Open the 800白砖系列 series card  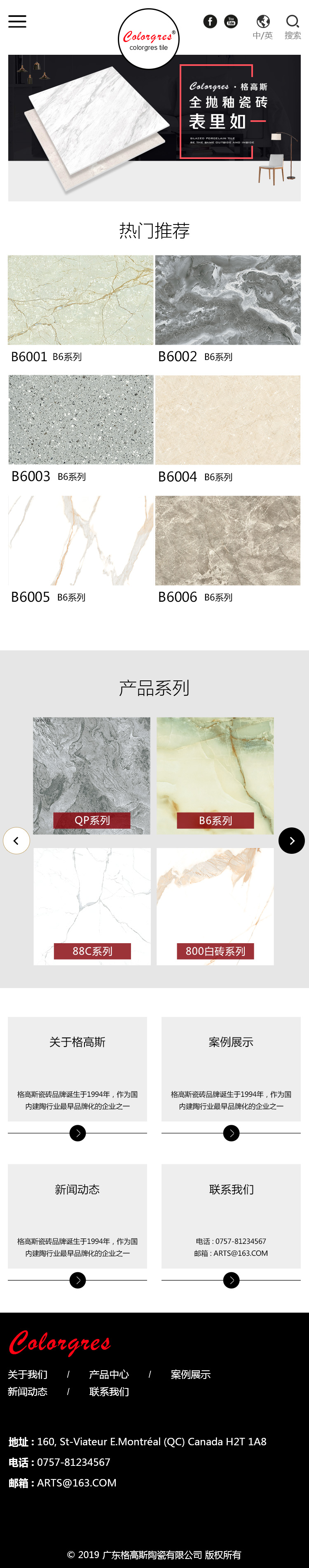click(215, 907)
